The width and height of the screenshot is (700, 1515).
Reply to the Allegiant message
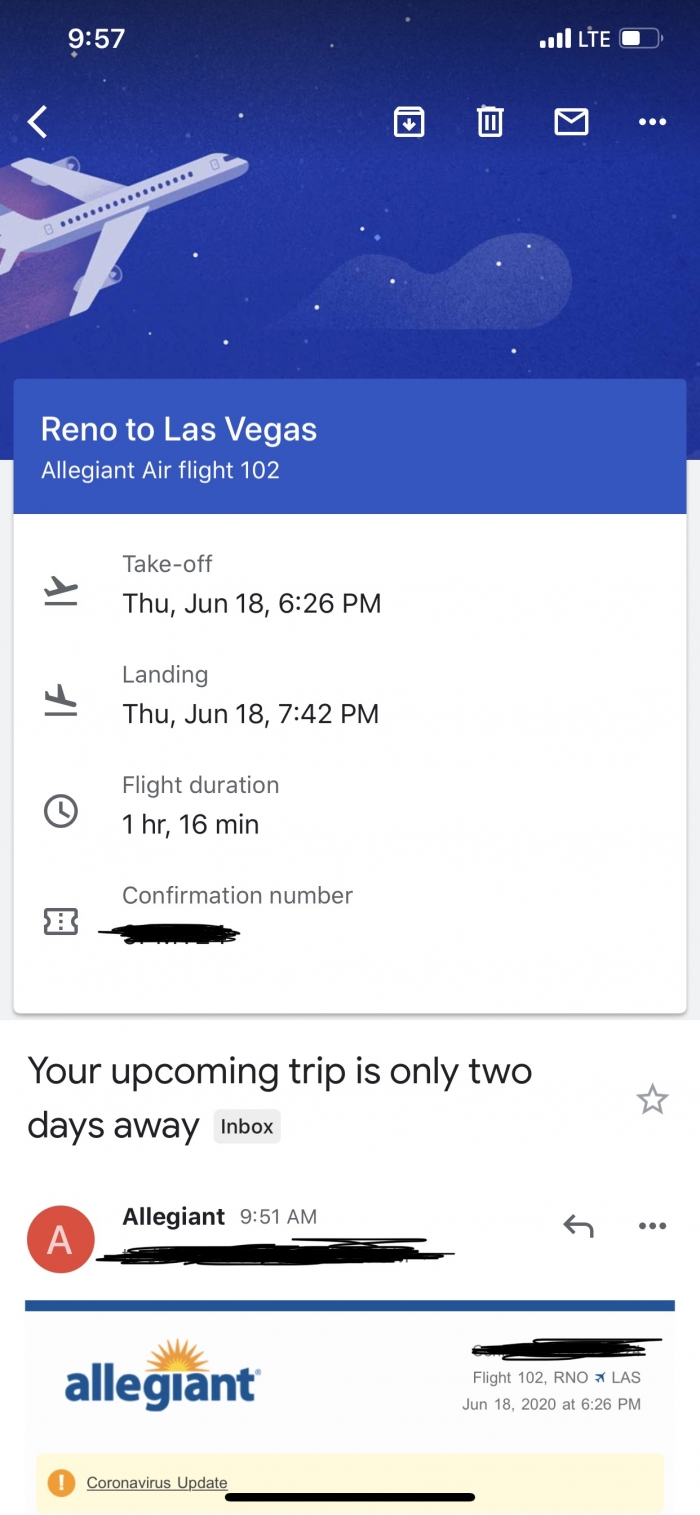(x=578, y=1225)
